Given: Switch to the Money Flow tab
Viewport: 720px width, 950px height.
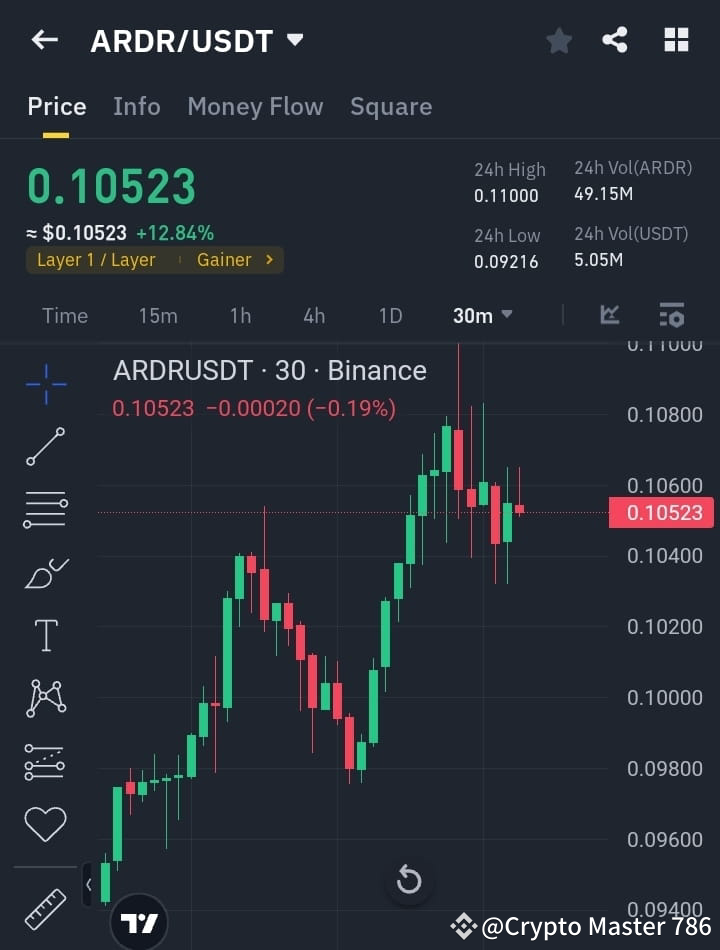Looking at the screenshot, I should click(255, 106).
